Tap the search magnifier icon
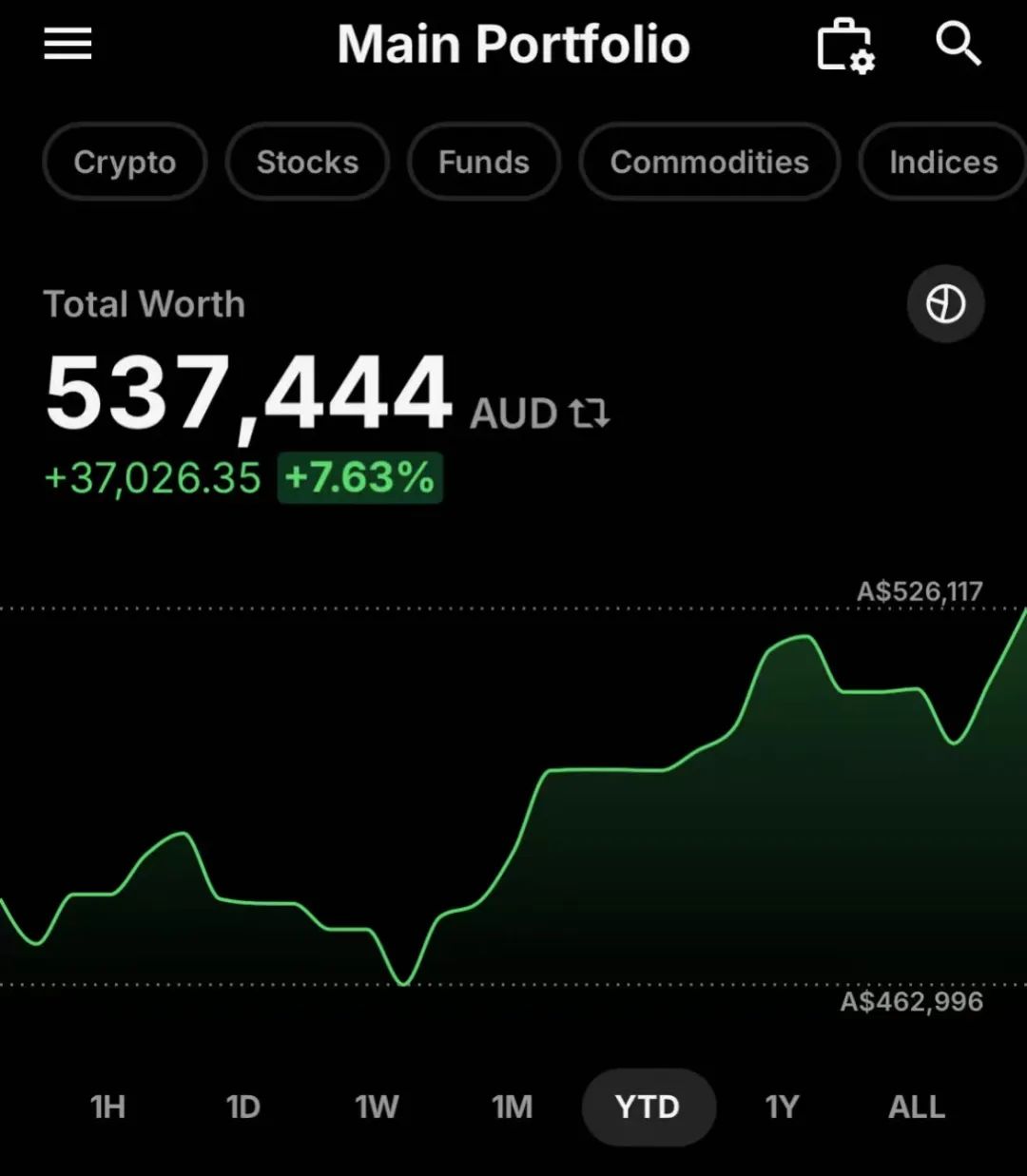 tap(957, 44)
